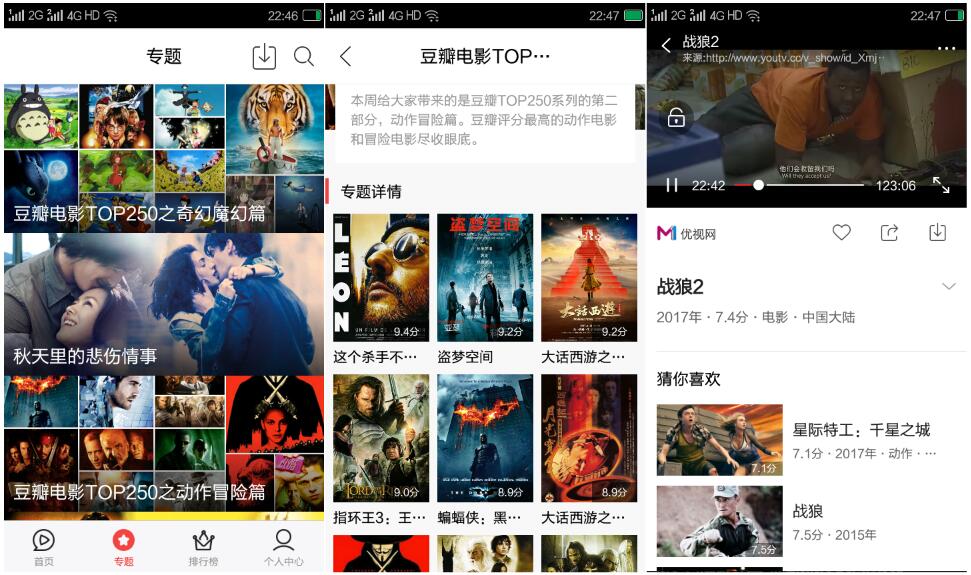971x575 pixels.
Task: Expand the 战狼2 details chevron
Action: (x=949, y=287)
